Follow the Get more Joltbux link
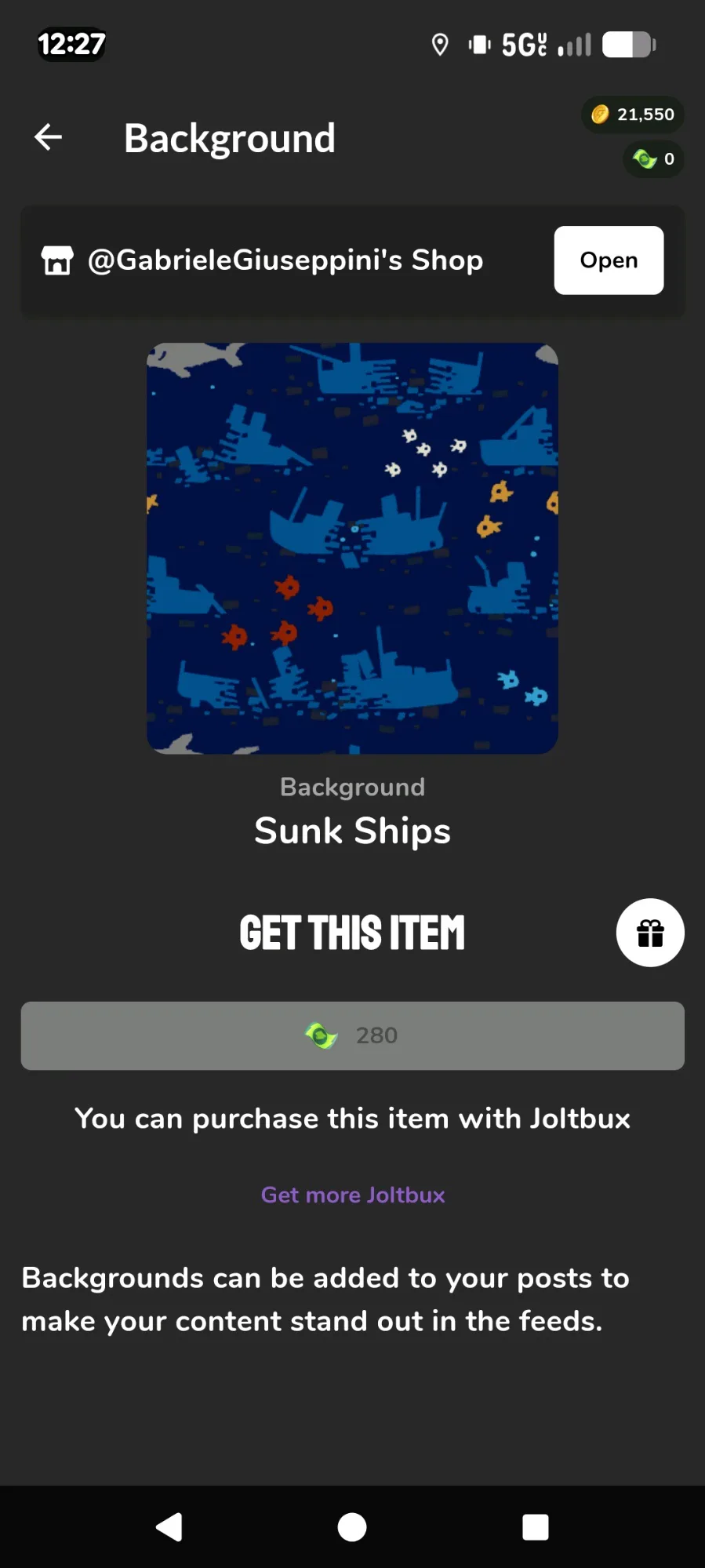This screenshot has width=705, height=1568. [x=352, y=1195]
